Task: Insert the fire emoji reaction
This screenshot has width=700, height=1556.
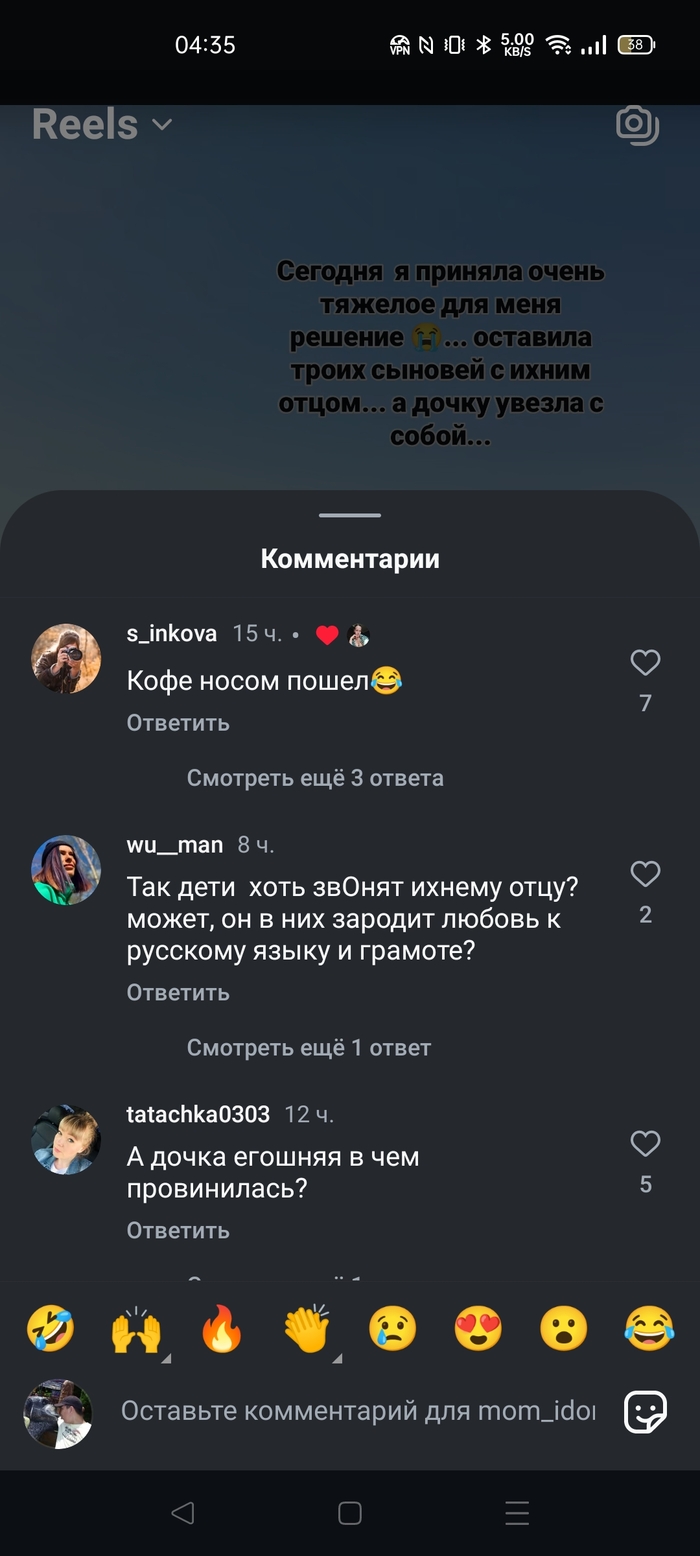Action: [x=222, y=1330]
